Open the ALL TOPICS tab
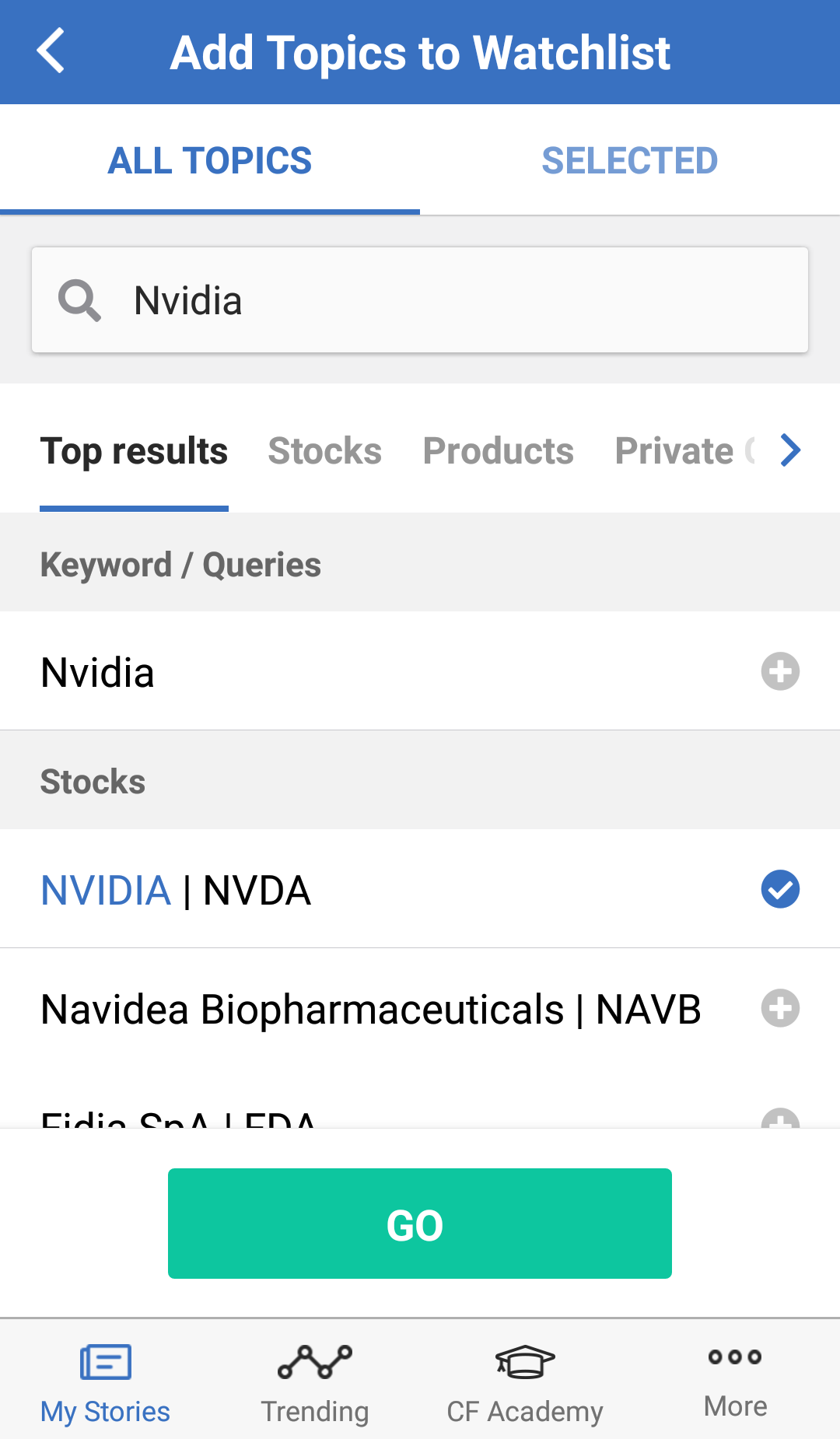840x1439 pixels. click(x=210, y=161)
